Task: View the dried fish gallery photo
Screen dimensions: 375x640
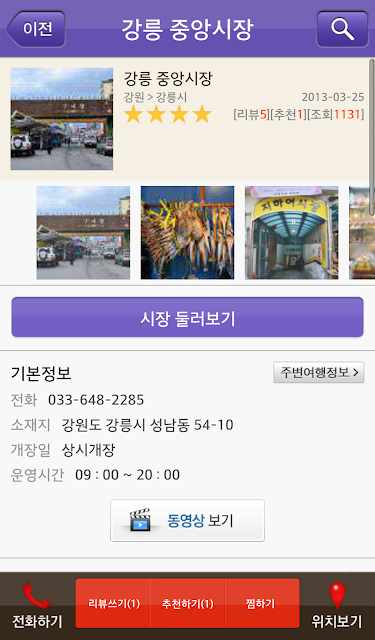Action: 187,233
